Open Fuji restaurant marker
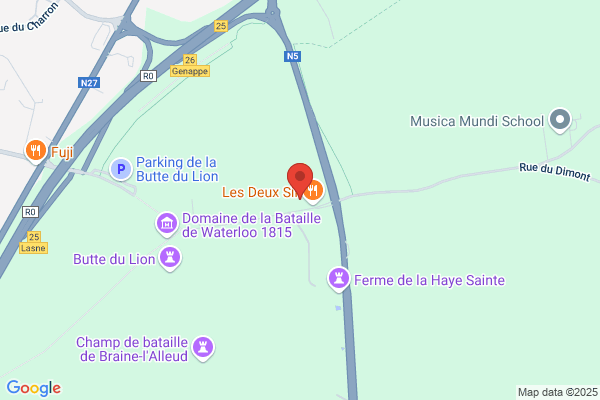The height and width of the screenshot is (400, 600). pos(36,150)
